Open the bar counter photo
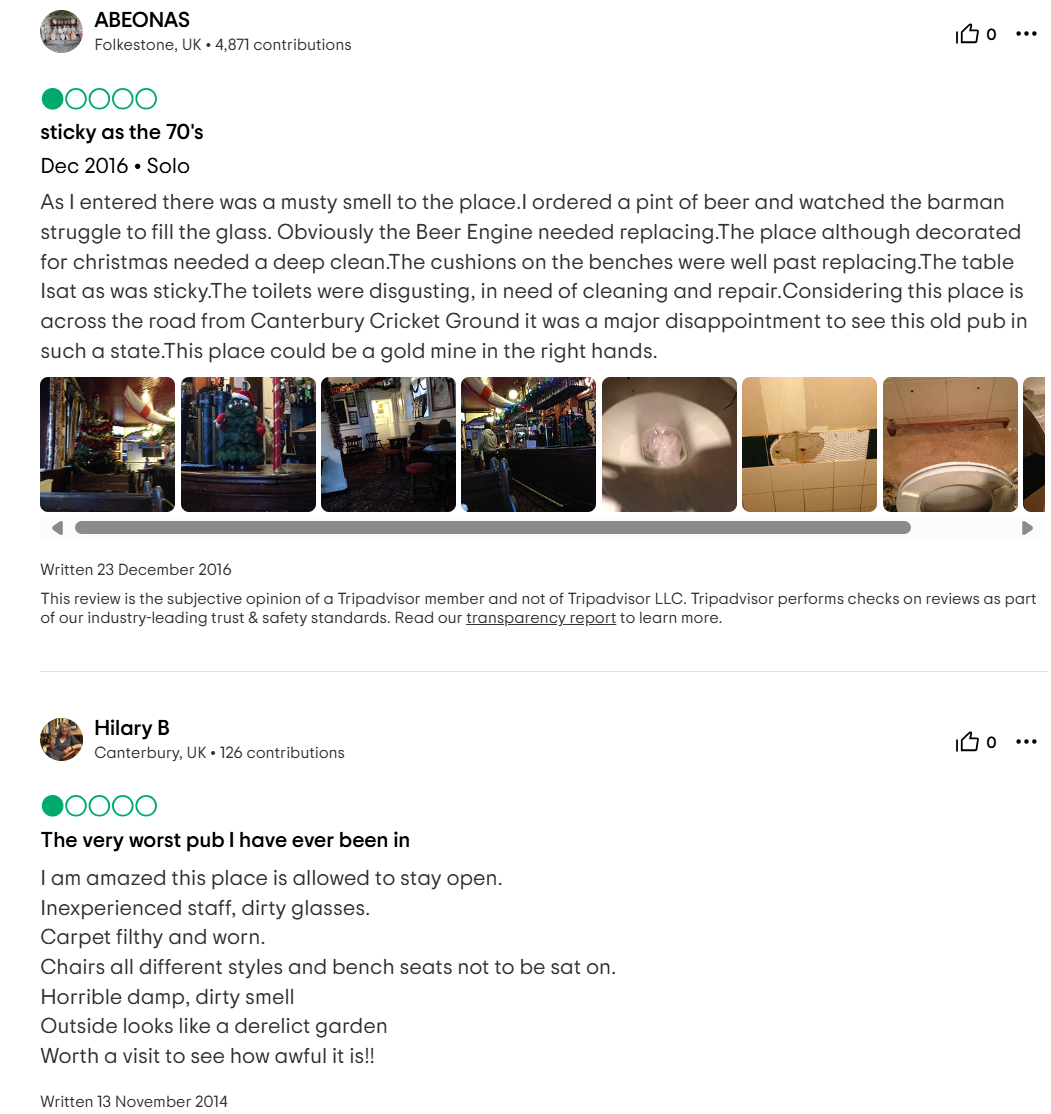Viewport: 1051px width, 1114px height. click(528, 444)
